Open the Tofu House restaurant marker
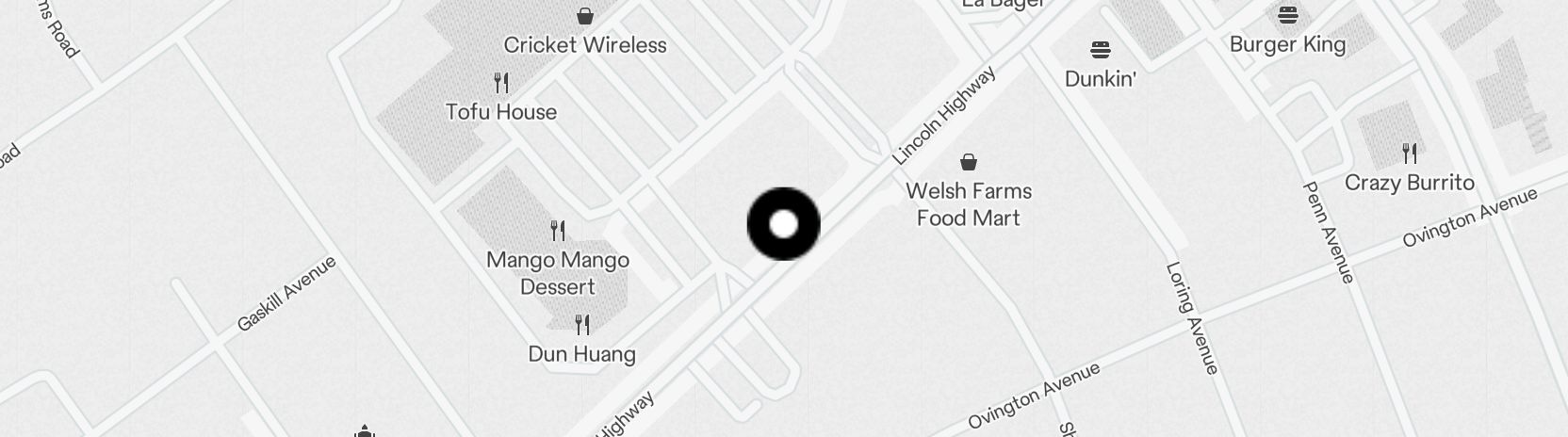 point(501,84)
